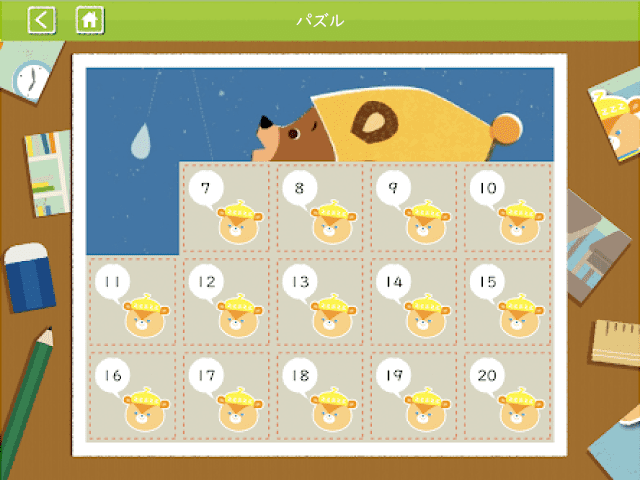
Task: Open puzzle tile number 20
Action: [x=506, y=396]
